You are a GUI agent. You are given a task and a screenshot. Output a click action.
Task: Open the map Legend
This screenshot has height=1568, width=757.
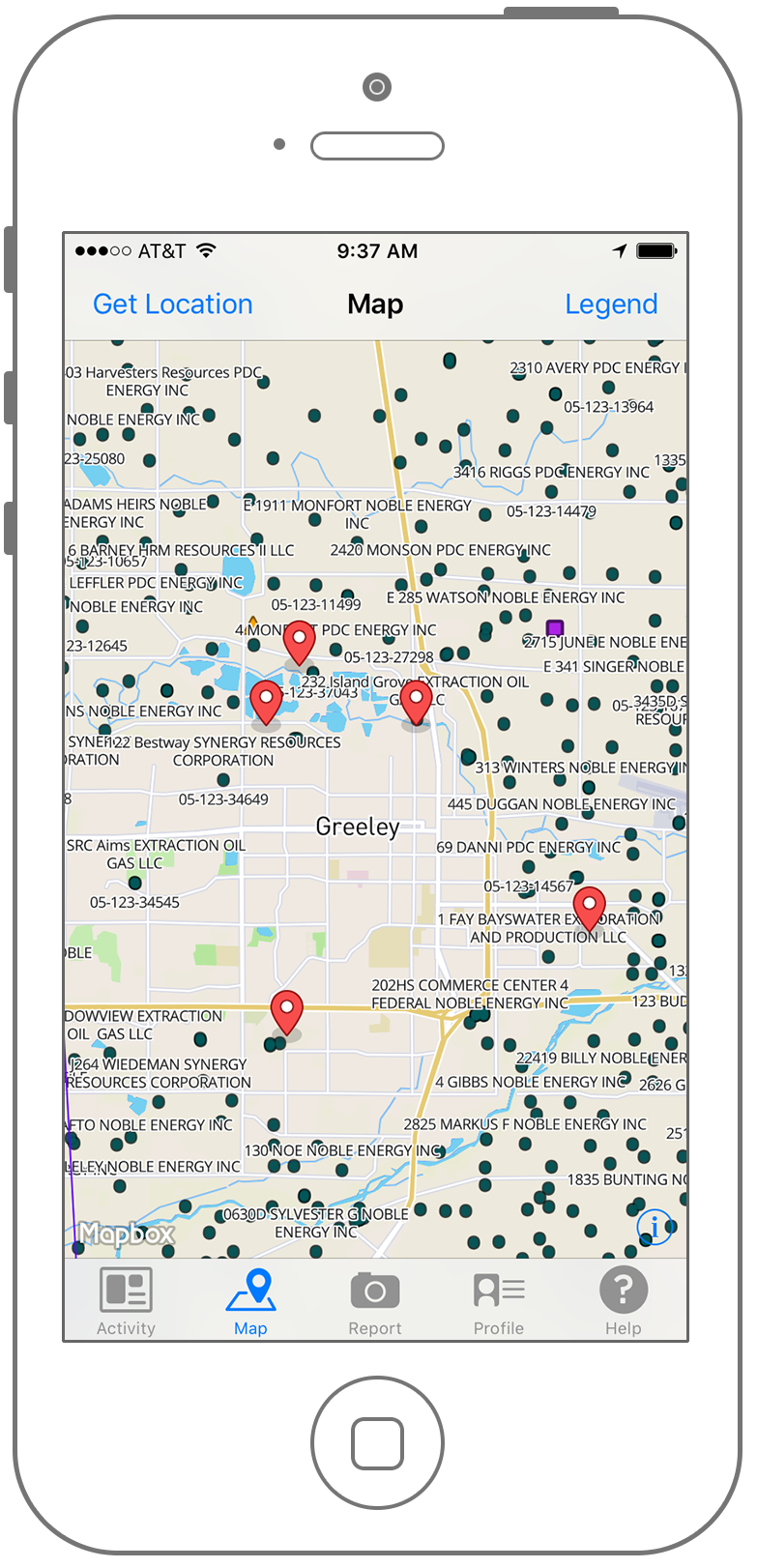(x=611, y=305)
